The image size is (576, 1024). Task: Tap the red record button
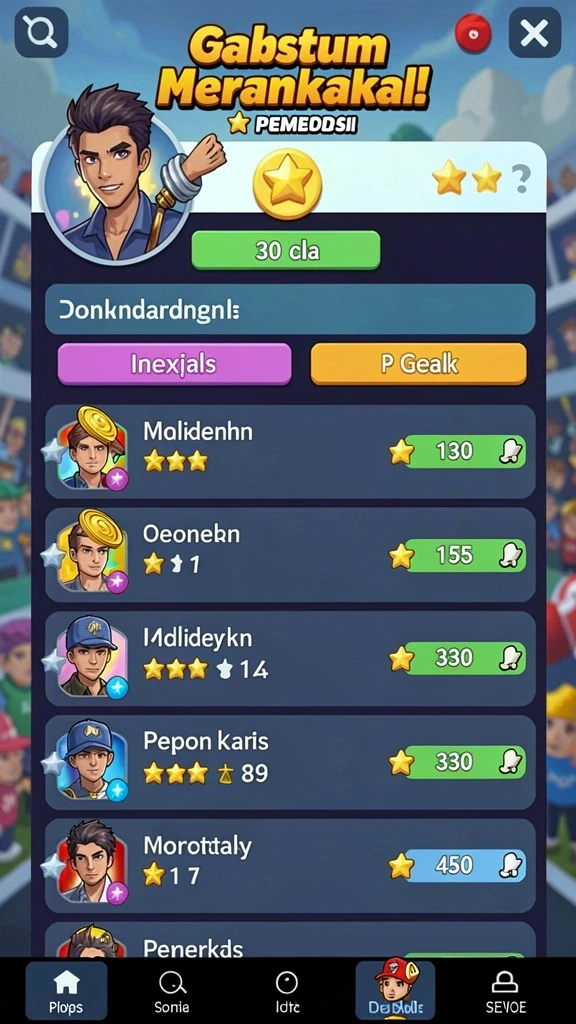473,33
